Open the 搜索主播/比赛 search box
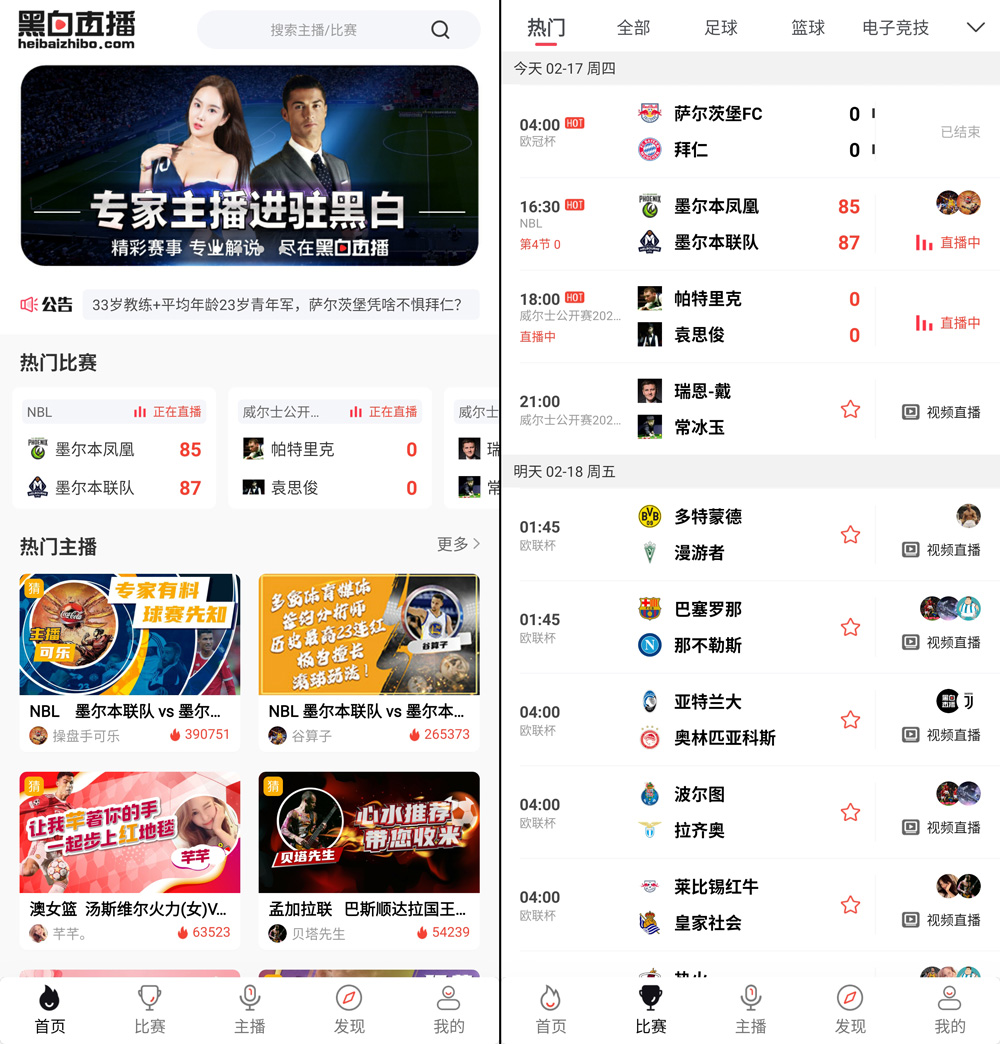The image size is (1000, 1044). tap(315, 30)
